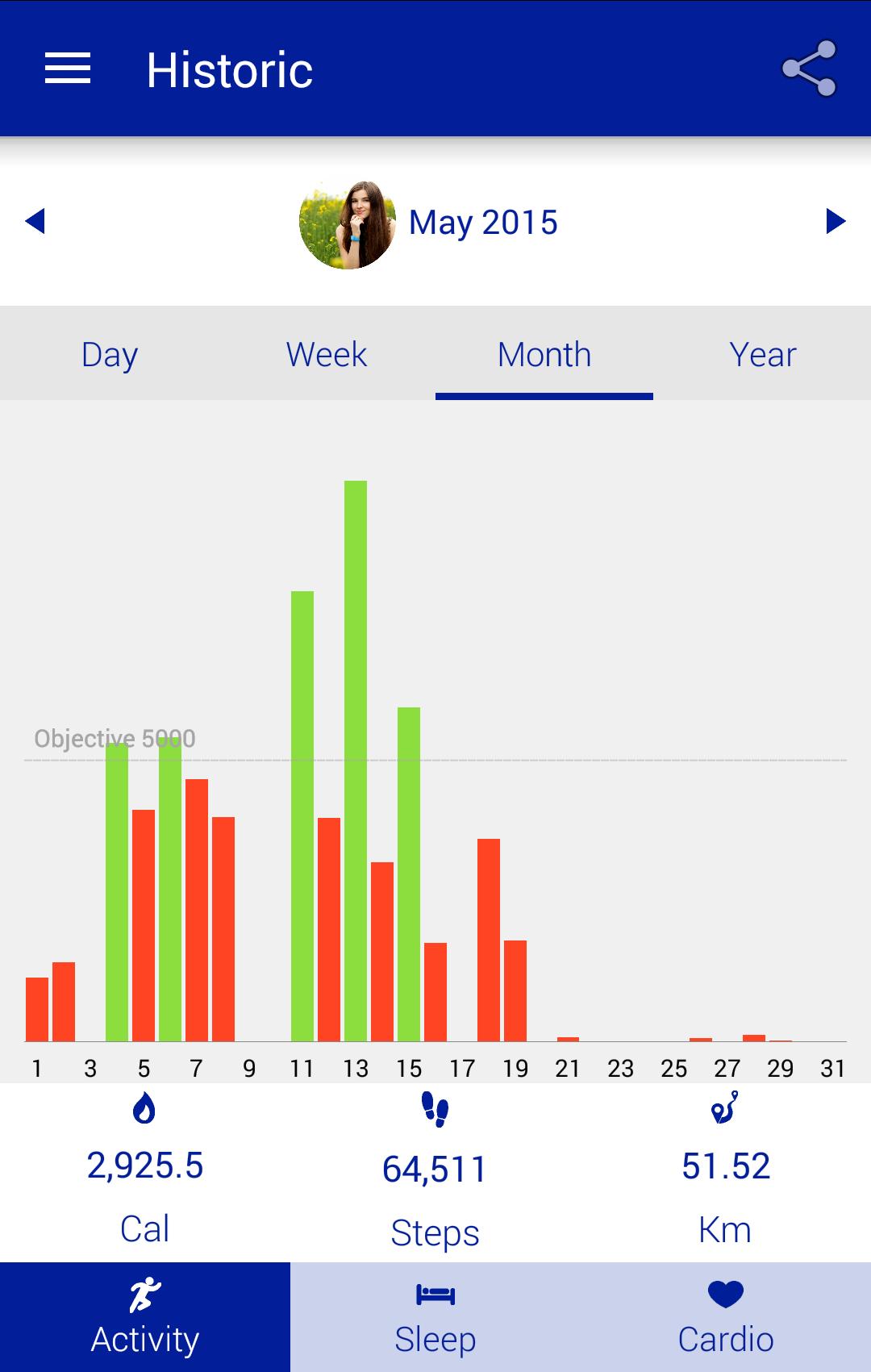
Task: Advance to the next month
Action: click(836, 221)
